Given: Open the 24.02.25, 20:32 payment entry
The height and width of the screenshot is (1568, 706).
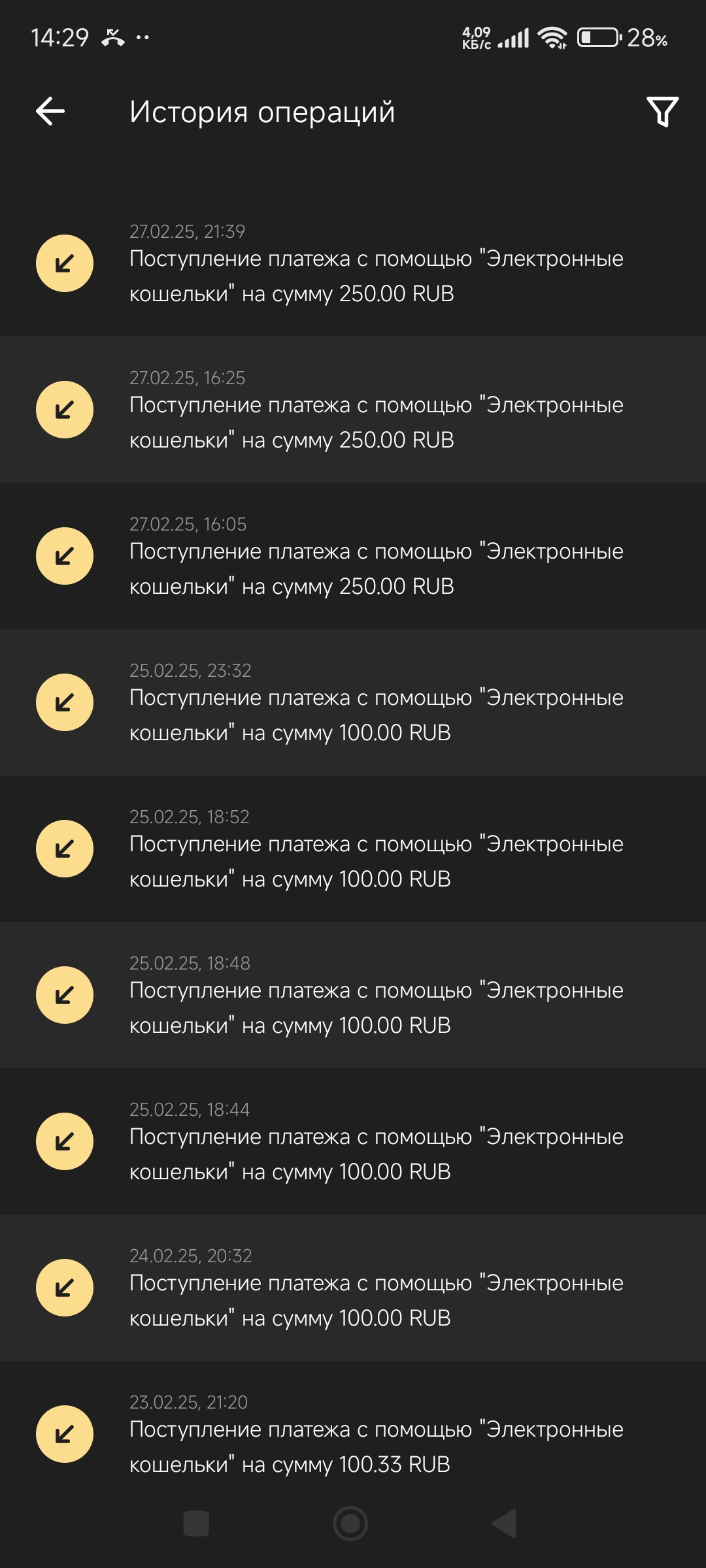Looking at the screenshot, I should (353, 1288).
